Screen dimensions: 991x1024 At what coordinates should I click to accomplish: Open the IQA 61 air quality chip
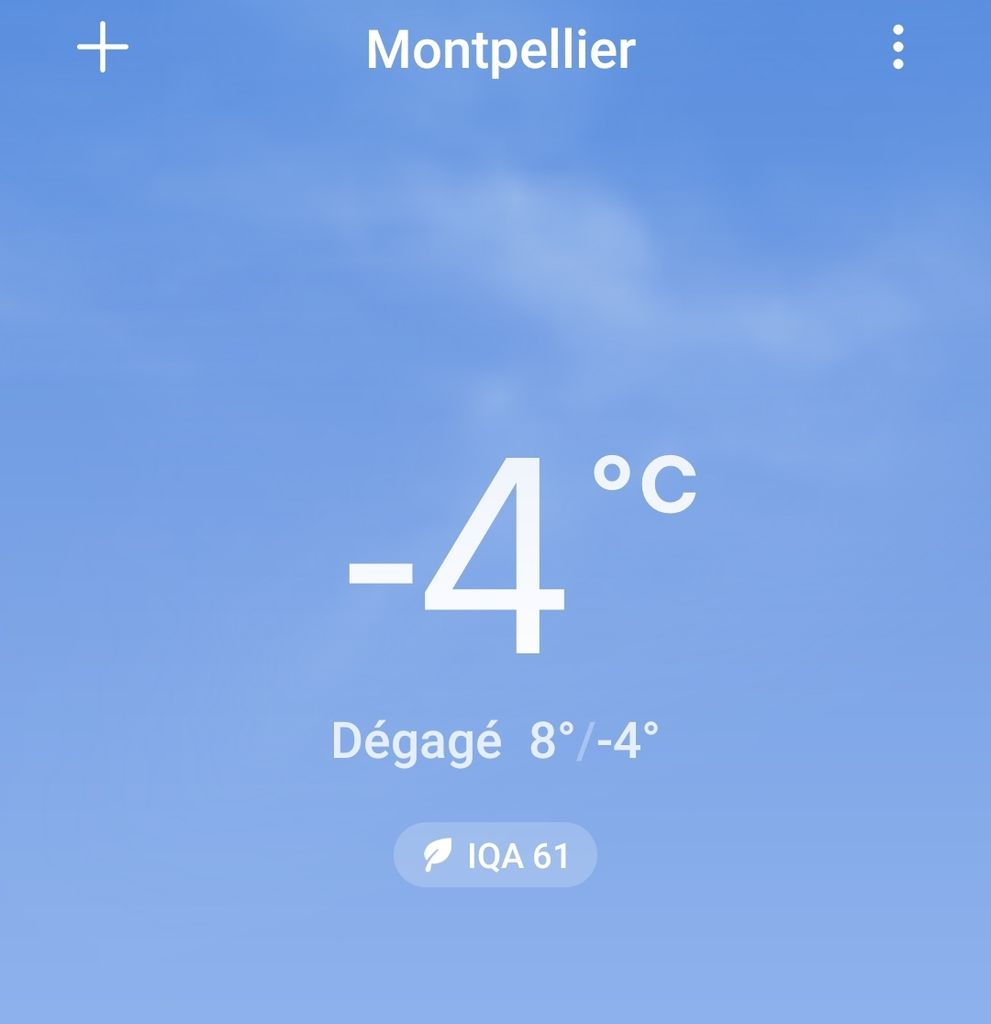(496, 856)
